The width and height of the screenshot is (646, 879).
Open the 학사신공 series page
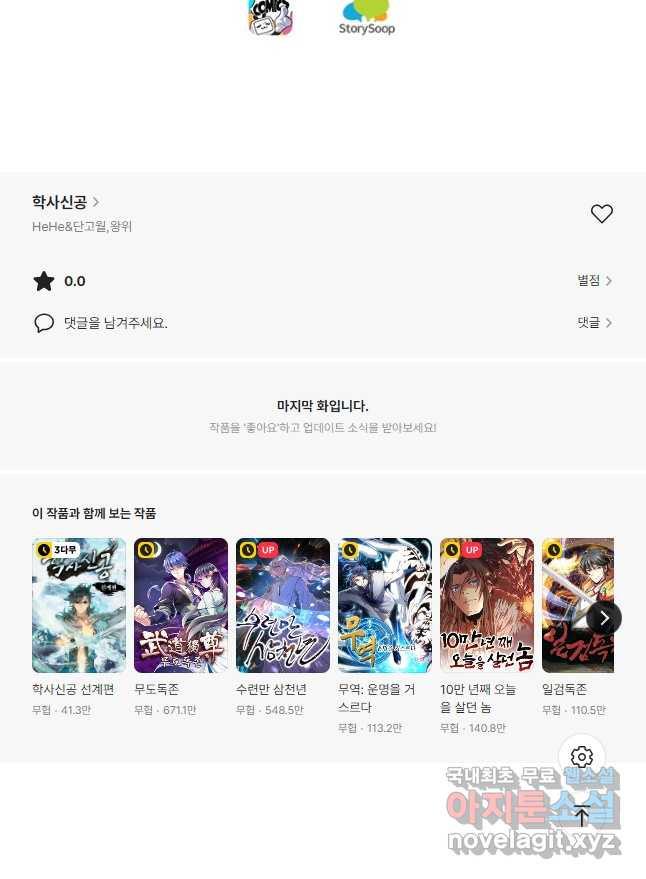pos(65,202)
